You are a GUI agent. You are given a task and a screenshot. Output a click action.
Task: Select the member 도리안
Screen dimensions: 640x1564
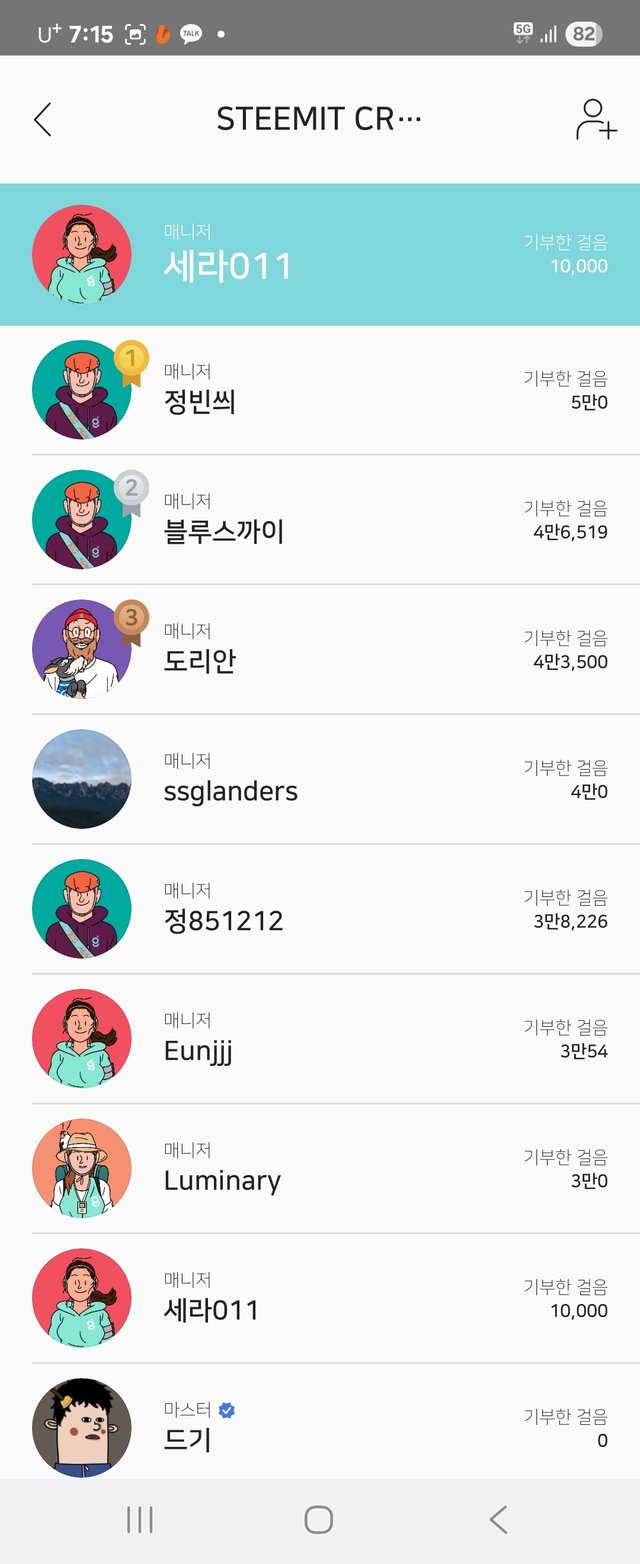pos(320,650)
